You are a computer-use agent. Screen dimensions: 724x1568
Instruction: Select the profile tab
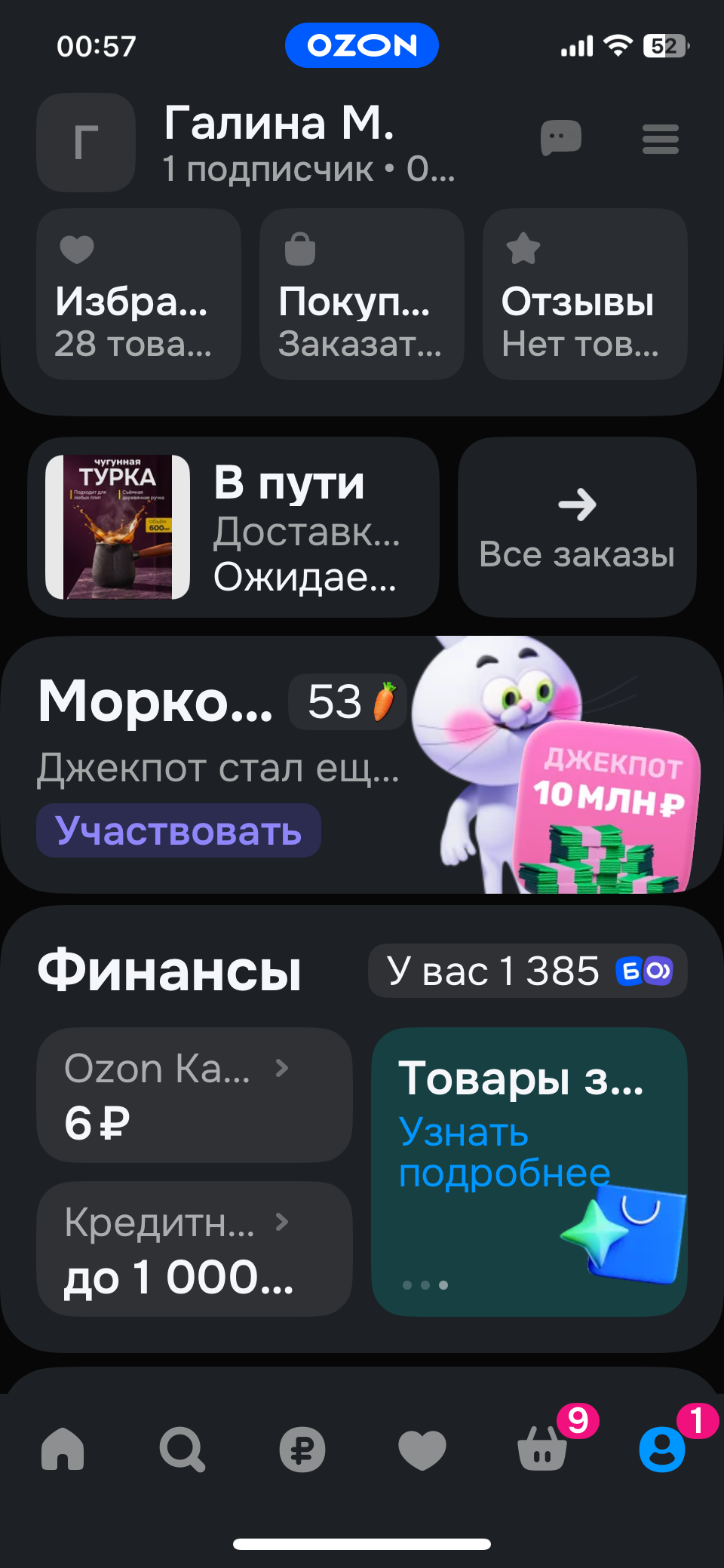point(662,1449)
